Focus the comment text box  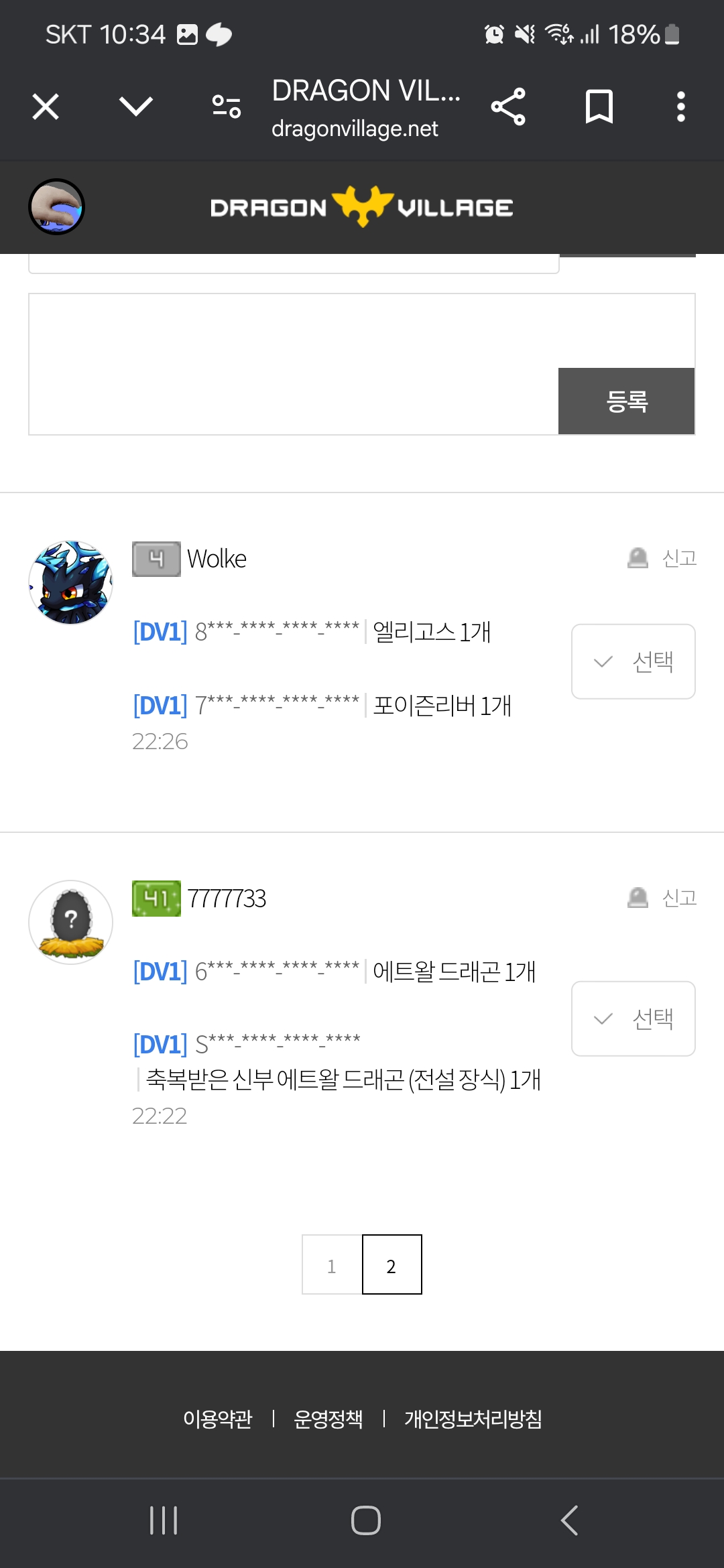pos(294,363)
